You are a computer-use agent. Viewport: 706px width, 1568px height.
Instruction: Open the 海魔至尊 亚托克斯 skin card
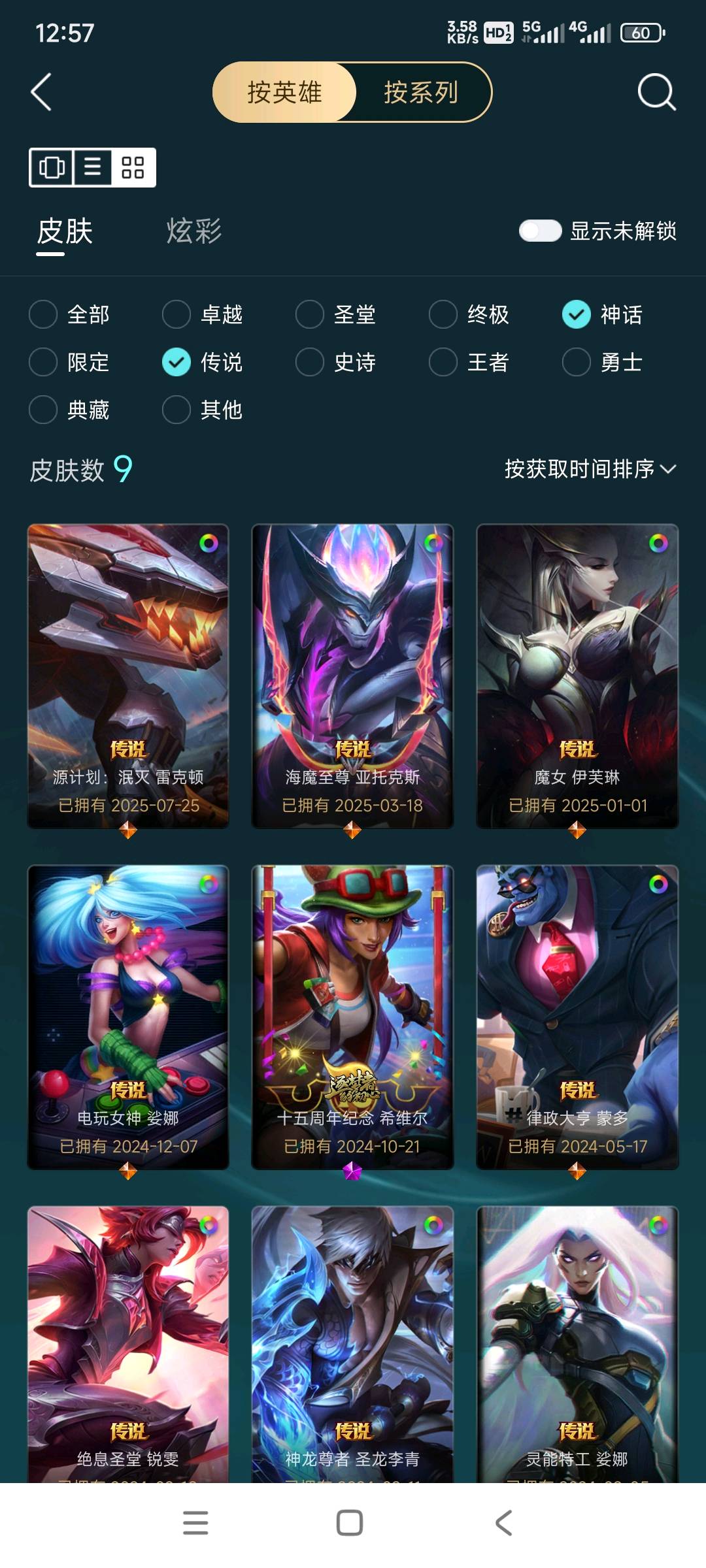[x=352, y=676]
